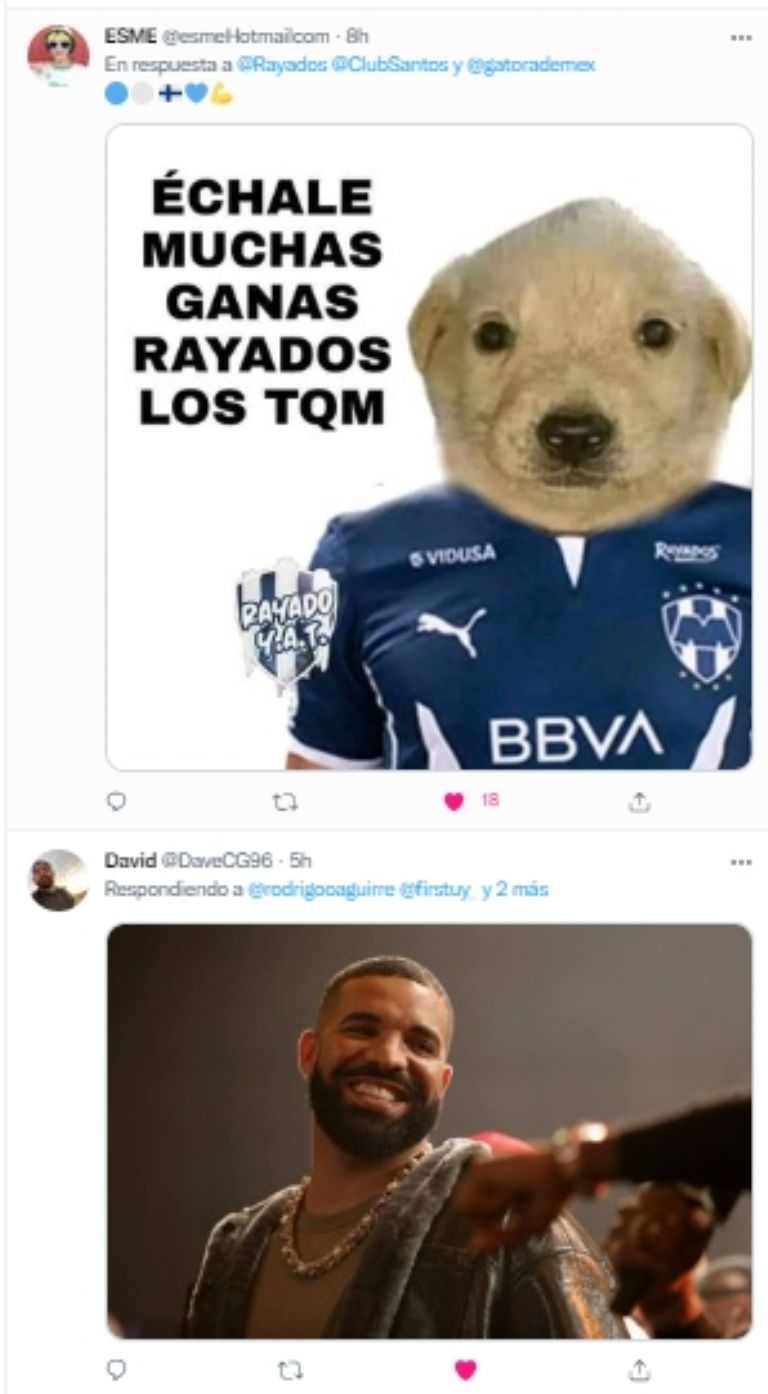Screen dimensions: 768x1394
Task: Open David's profile picture
Action: 58,879
